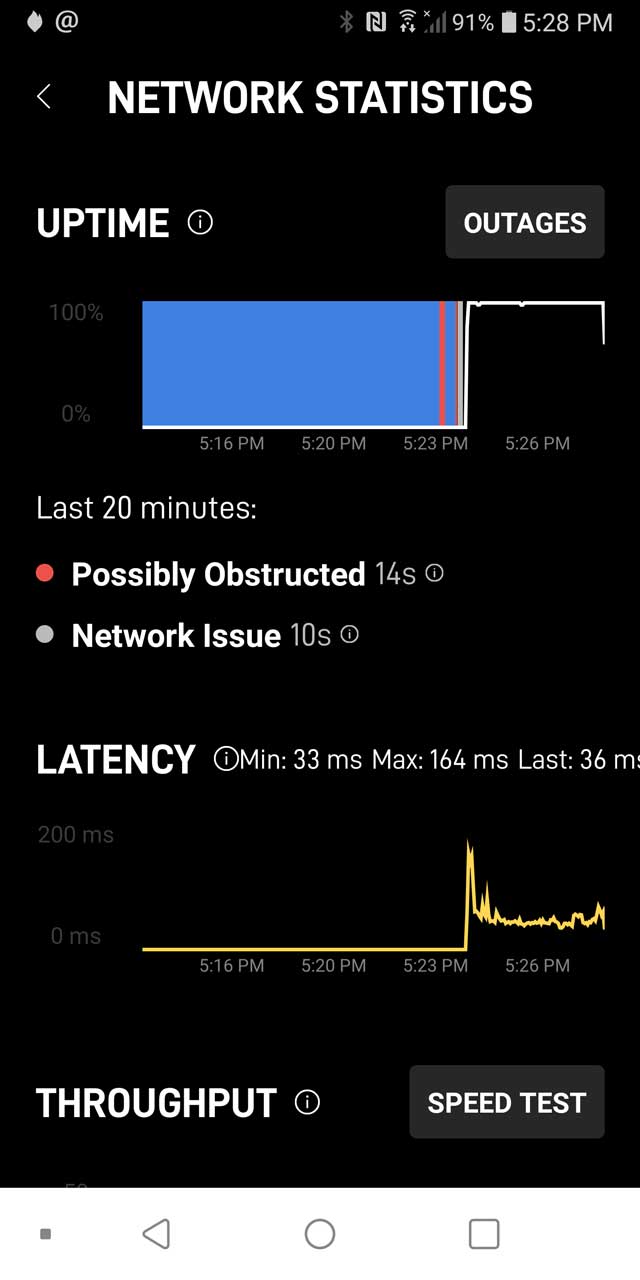Show info about Uptime
This screenshot has height=1280, width=640.
pyautogui.click(x=200, y=223)
